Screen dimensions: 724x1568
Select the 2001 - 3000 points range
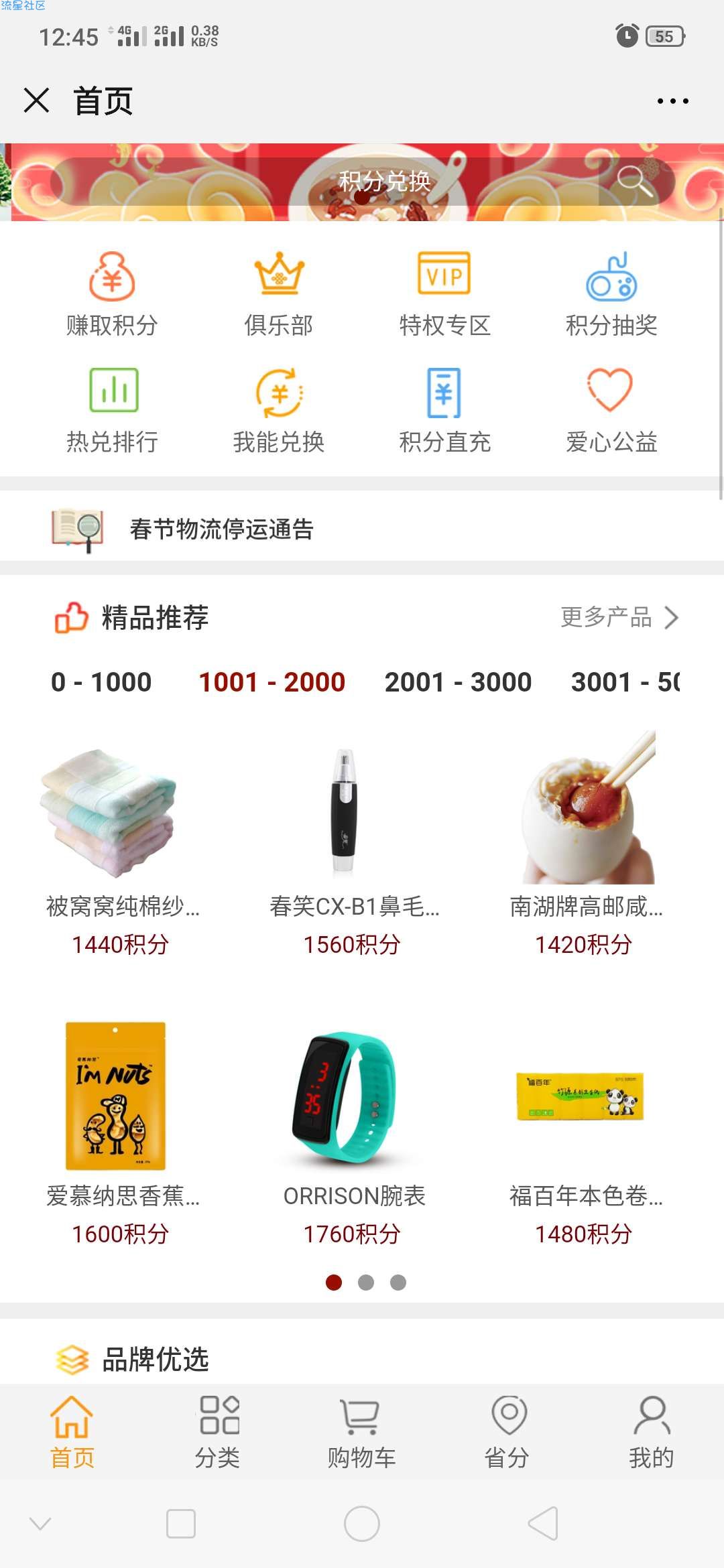458,682
